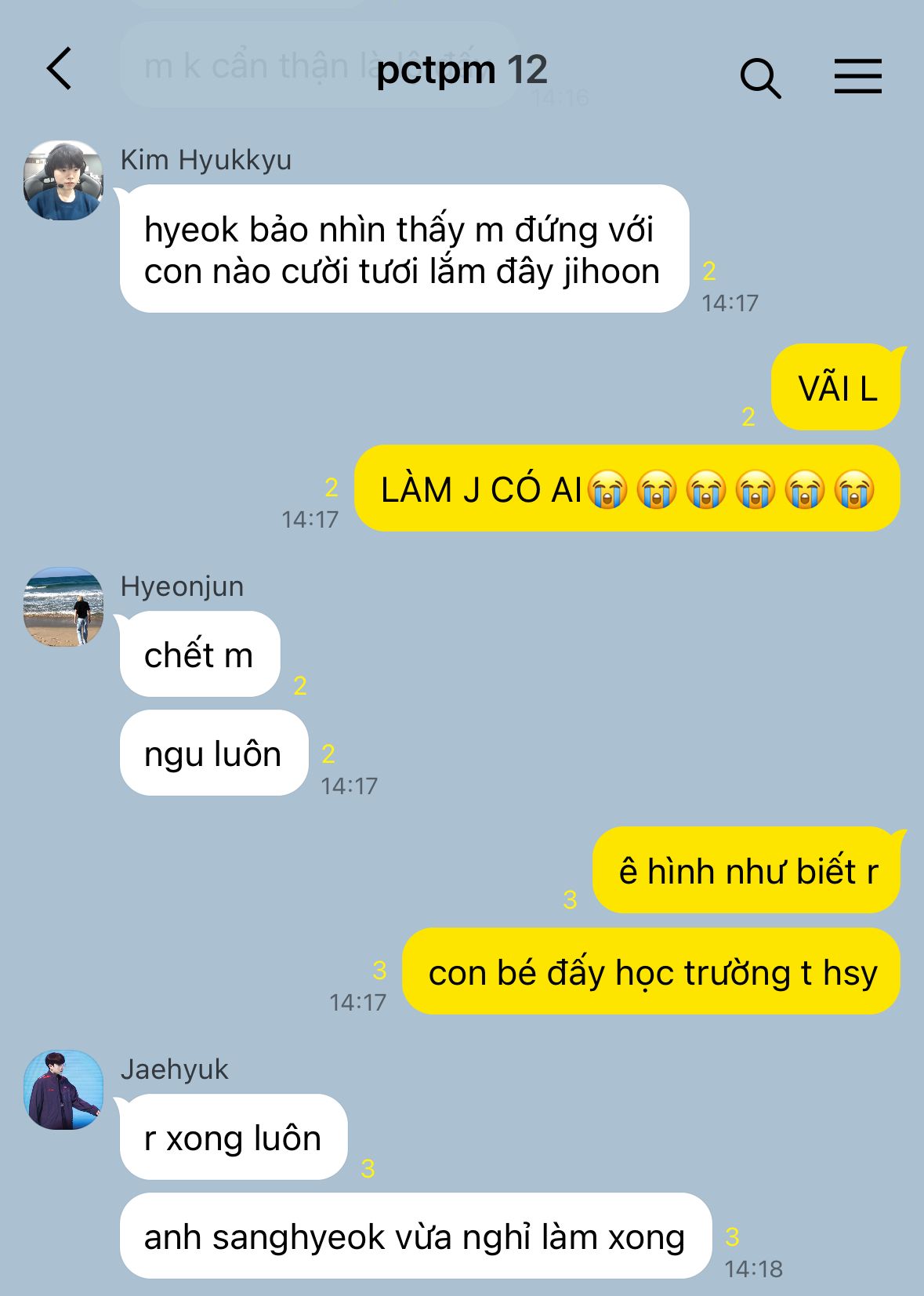This screenshot has width=924, height=1296.
Task: Go back from the pctpm chat
Action: pos(60,69)
